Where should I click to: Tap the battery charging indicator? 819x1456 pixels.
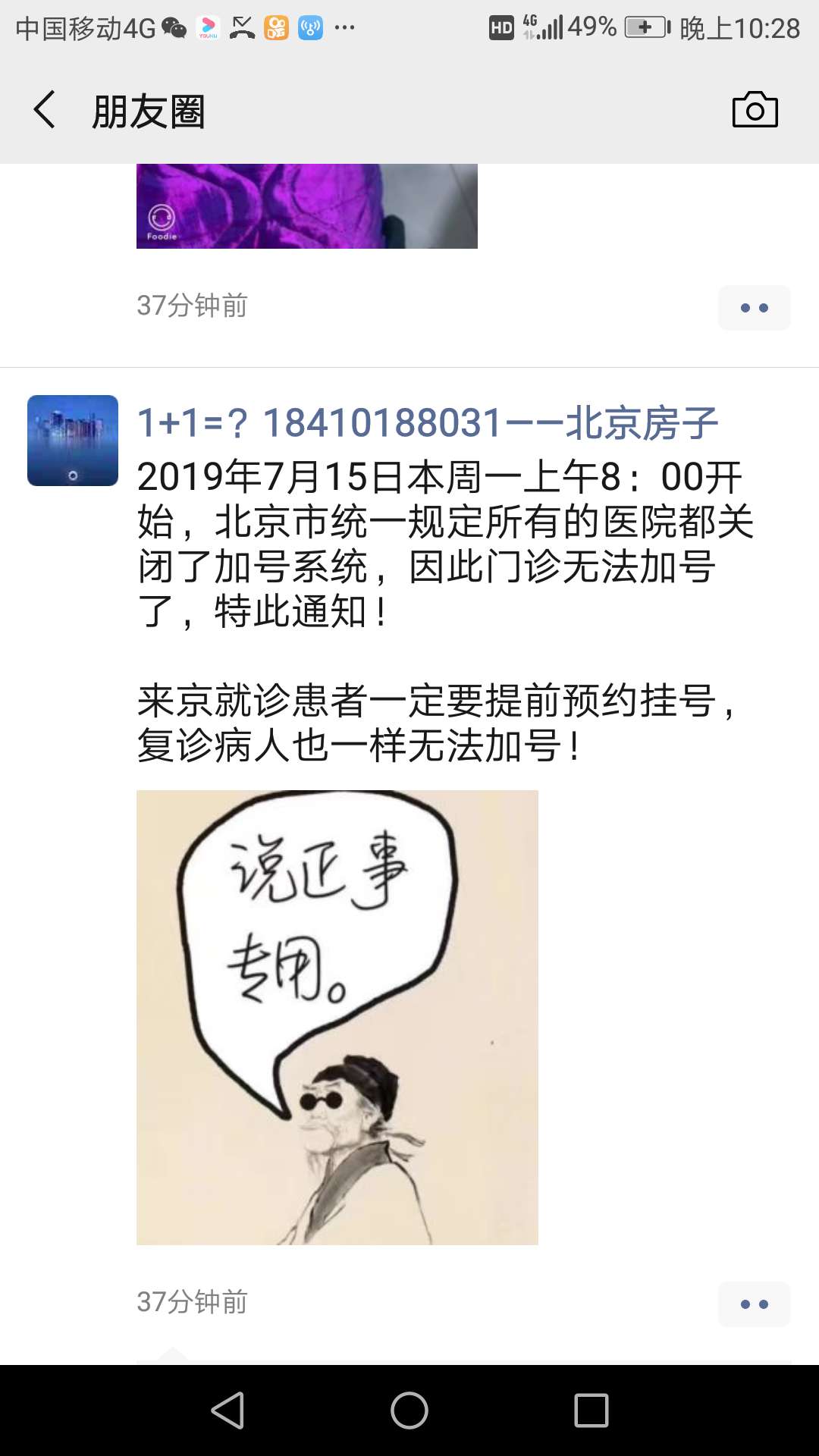[x=646, y=27]
